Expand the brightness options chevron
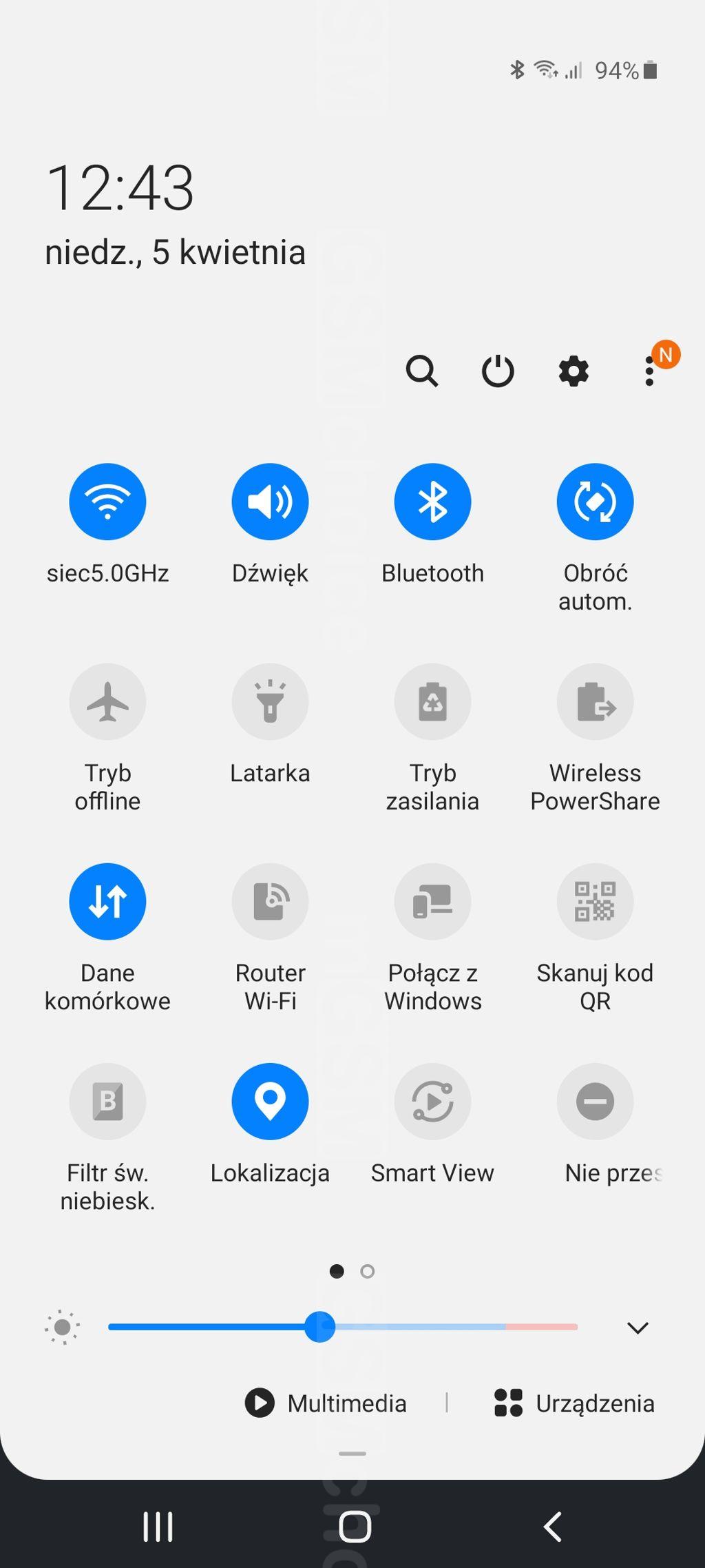This screenshot has width=705, height=1568. coord(638,1328)
